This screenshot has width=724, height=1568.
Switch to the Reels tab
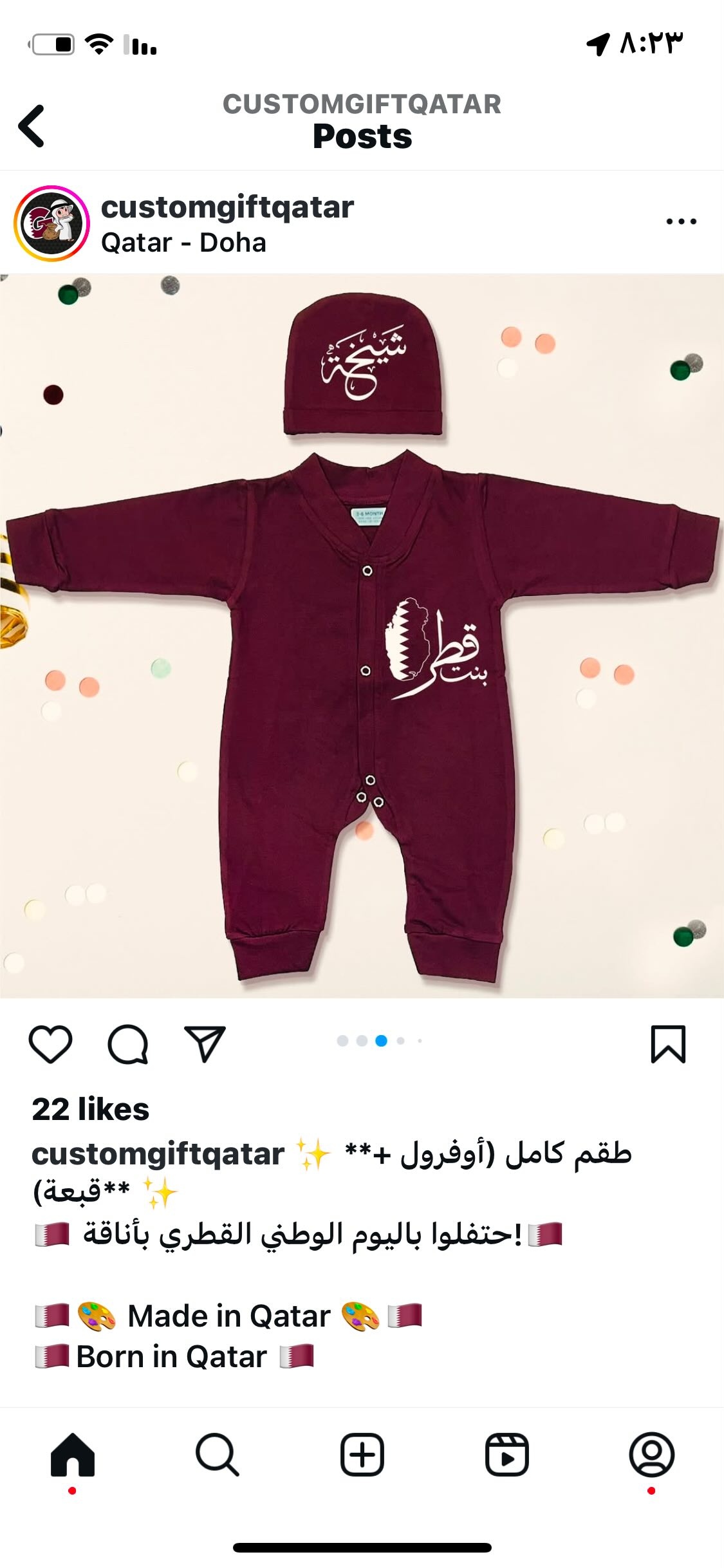coord(507,1455)
